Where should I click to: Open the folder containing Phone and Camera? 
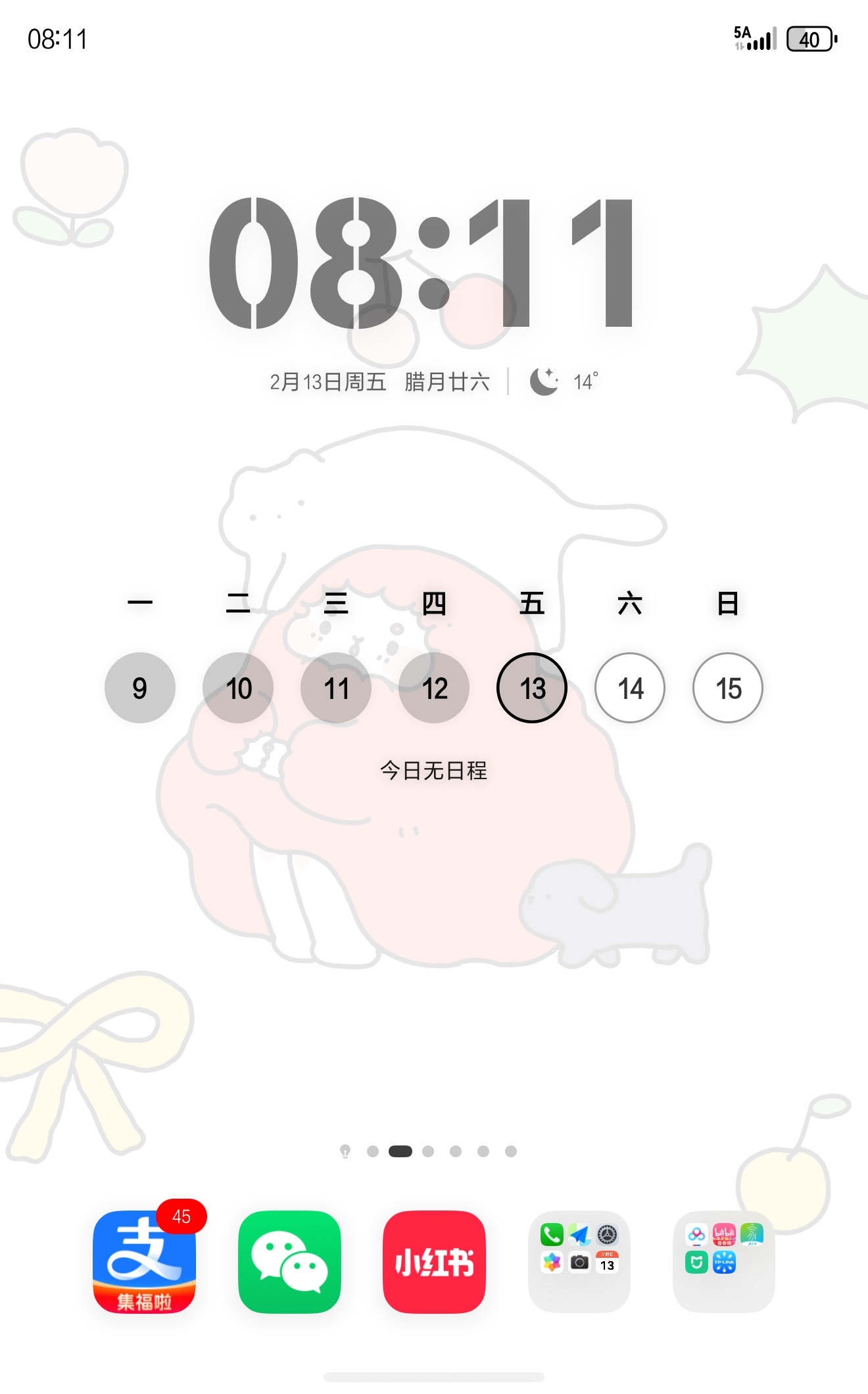point(579,1261)
